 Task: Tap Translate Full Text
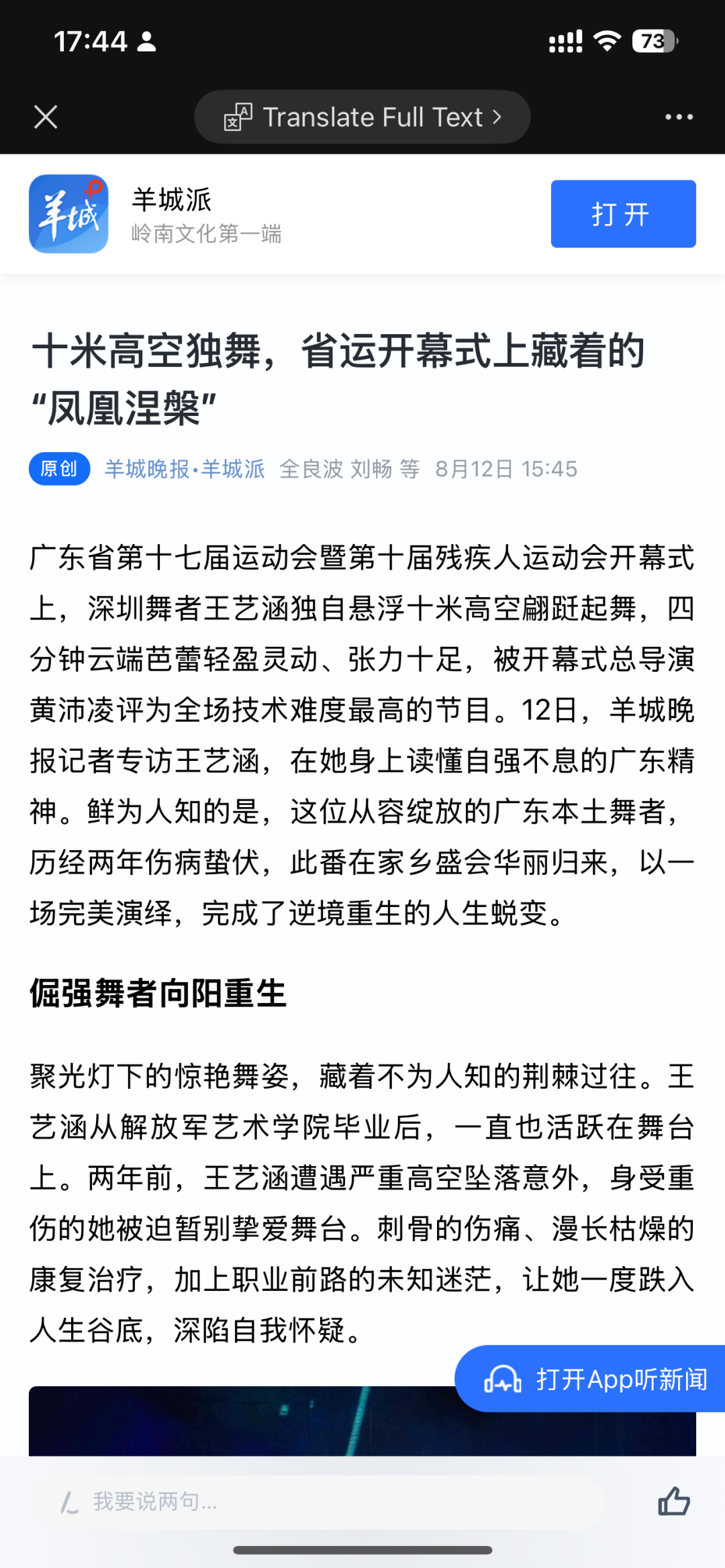(362, 117)
